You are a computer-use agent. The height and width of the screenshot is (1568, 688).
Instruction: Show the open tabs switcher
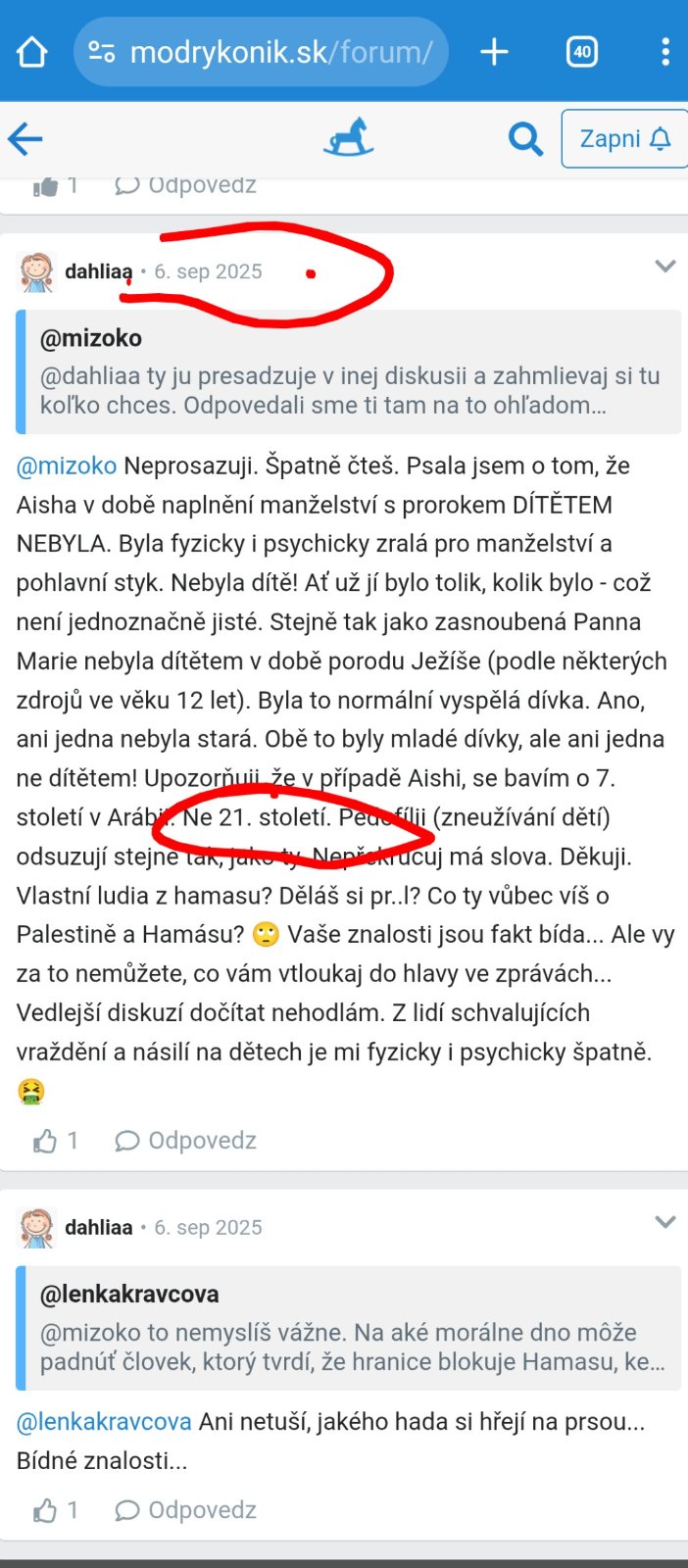pyautogui.click(x=582, y=52)
